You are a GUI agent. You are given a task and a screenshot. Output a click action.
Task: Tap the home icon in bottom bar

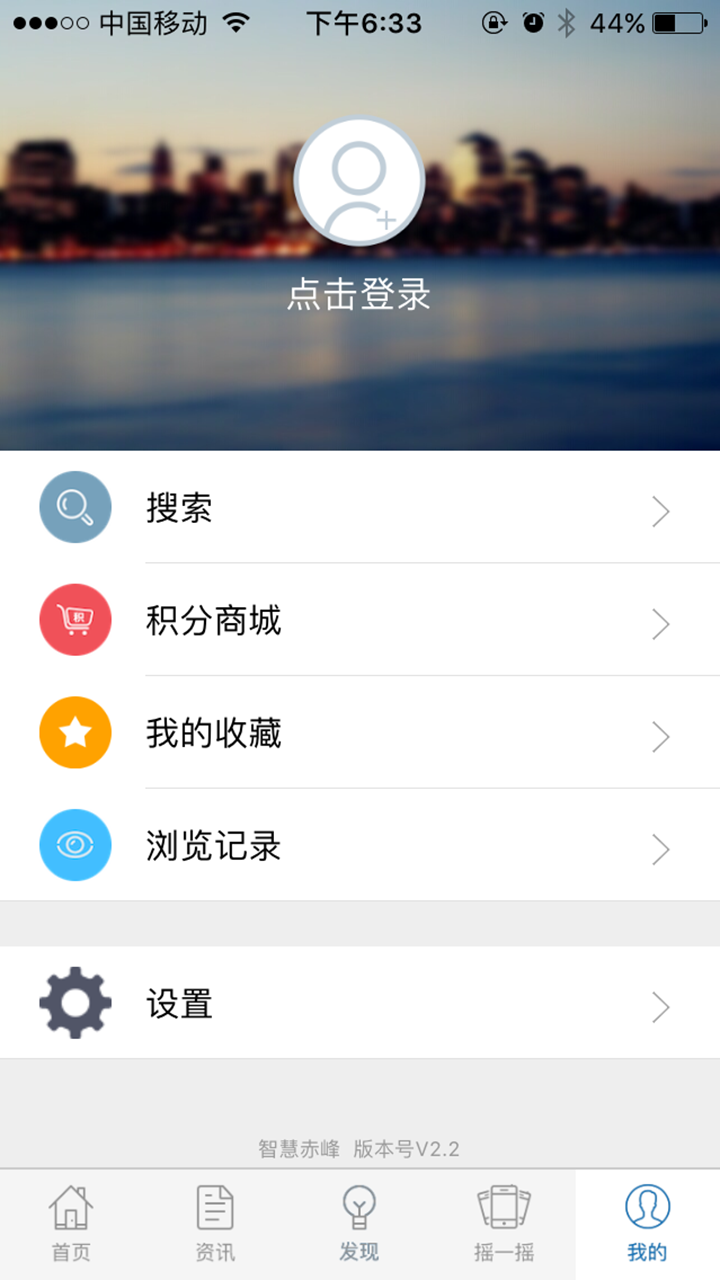pos(72,1210)
